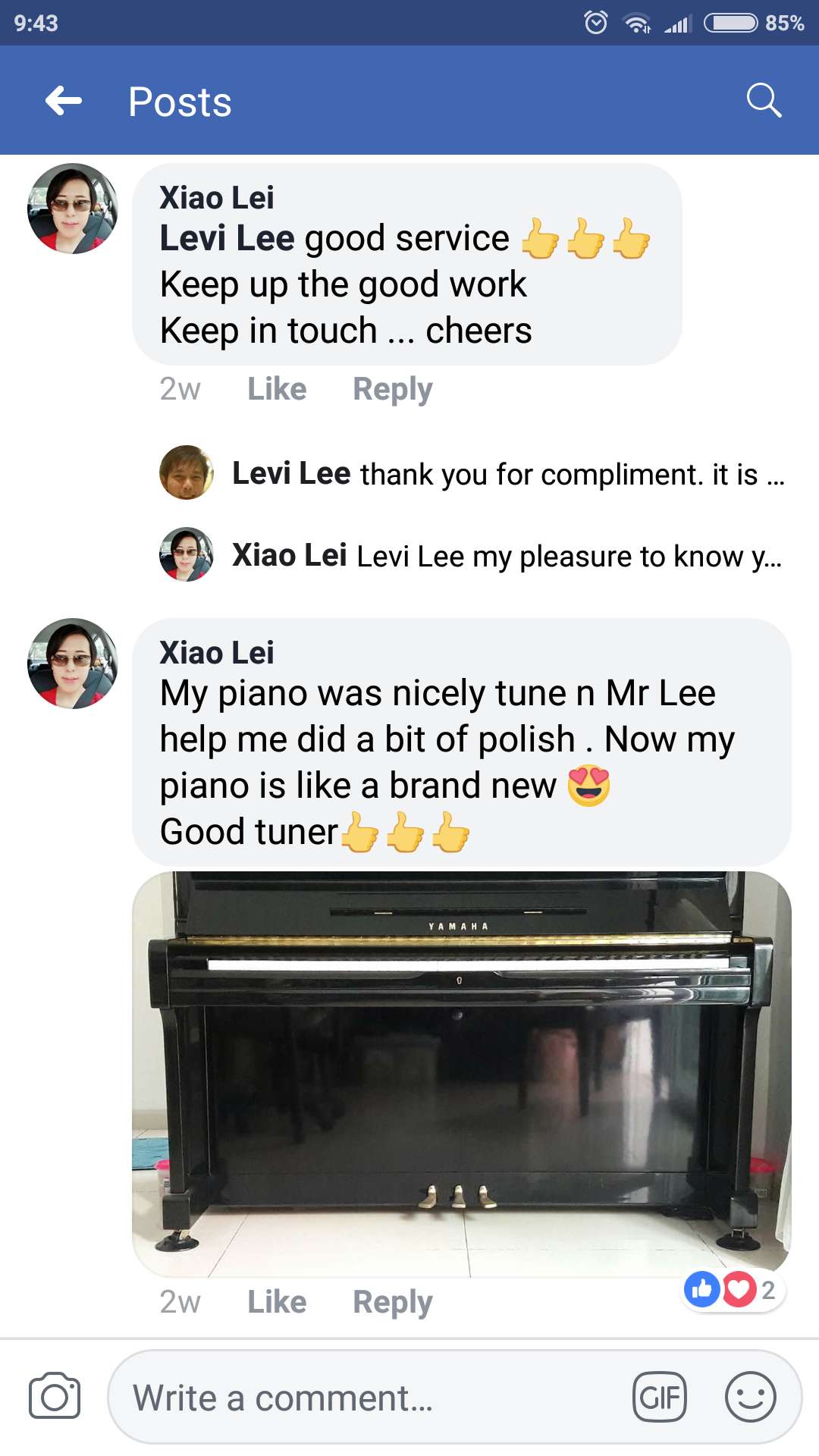Like the "good service" comment
The height and width of the screenshot is (1456, 819).
point(277,389)
